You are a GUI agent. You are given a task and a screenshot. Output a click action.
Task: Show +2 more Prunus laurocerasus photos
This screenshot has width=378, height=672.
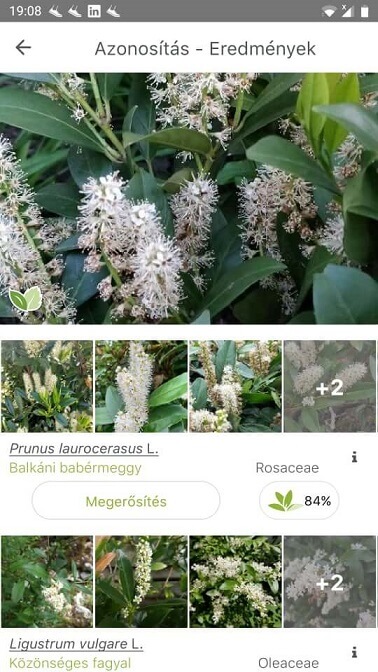[330, 386]
